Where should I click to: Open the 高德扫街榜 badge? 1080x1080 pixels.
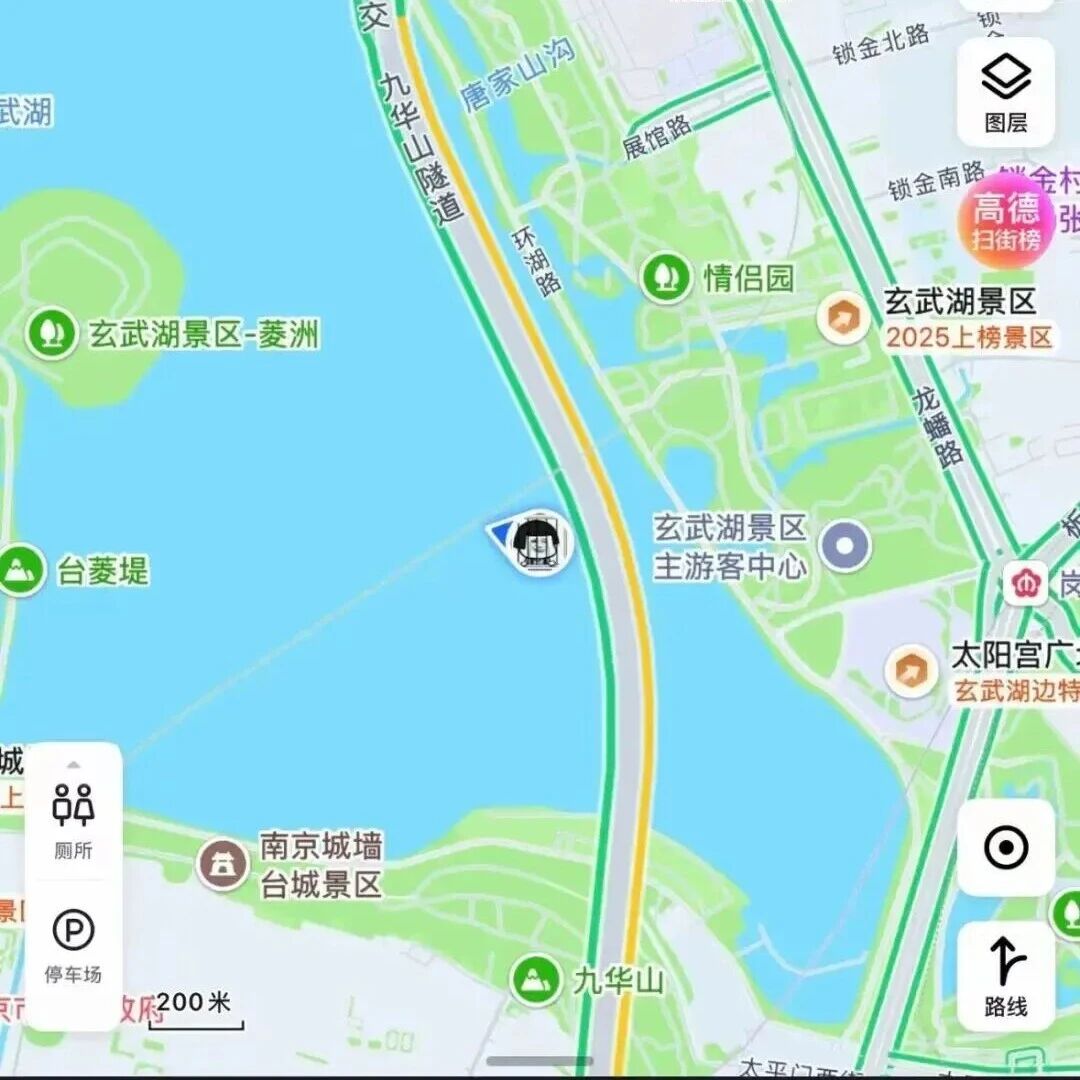click(x=1006, y=221)
